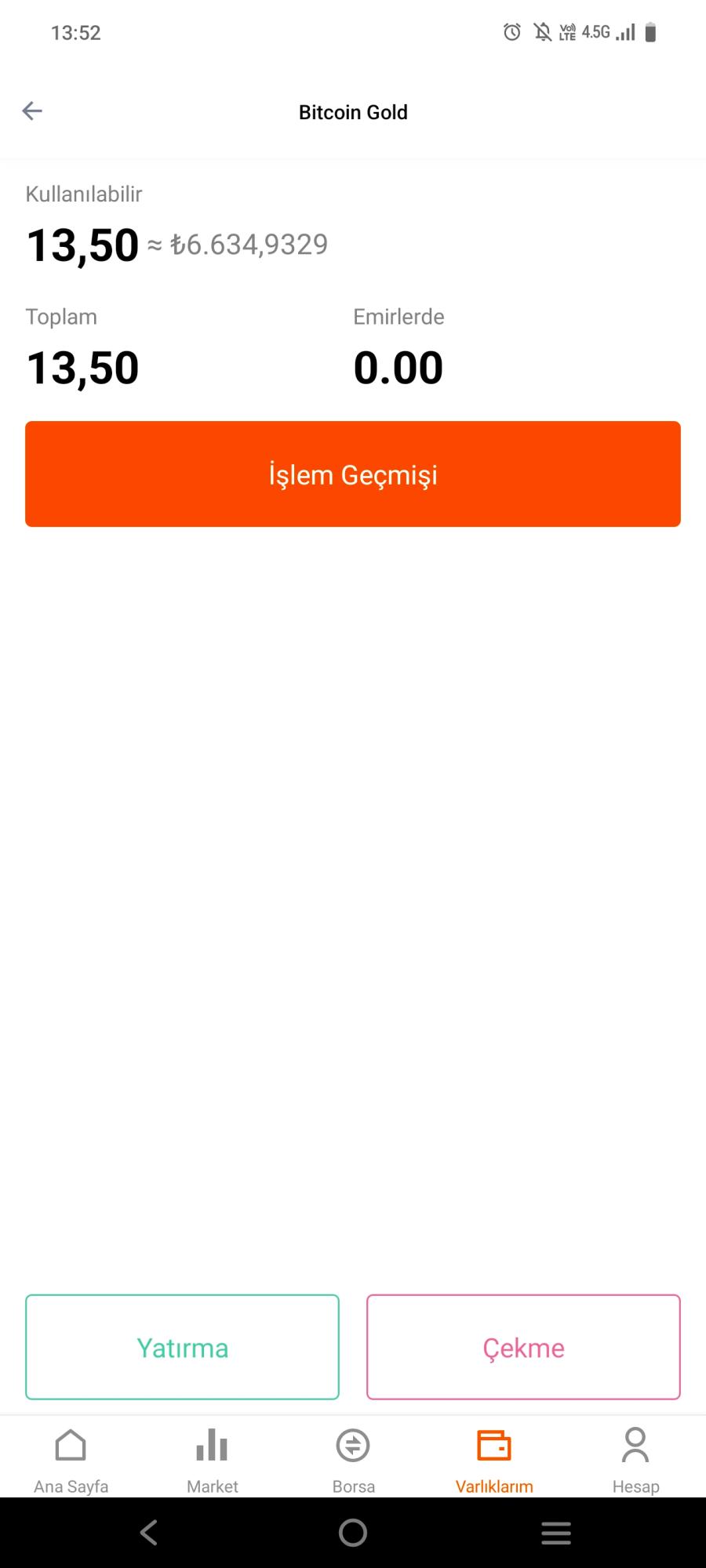706x1568 pixels.
Task: Open the Borsa exchange icon
Action: (353, 1445)
